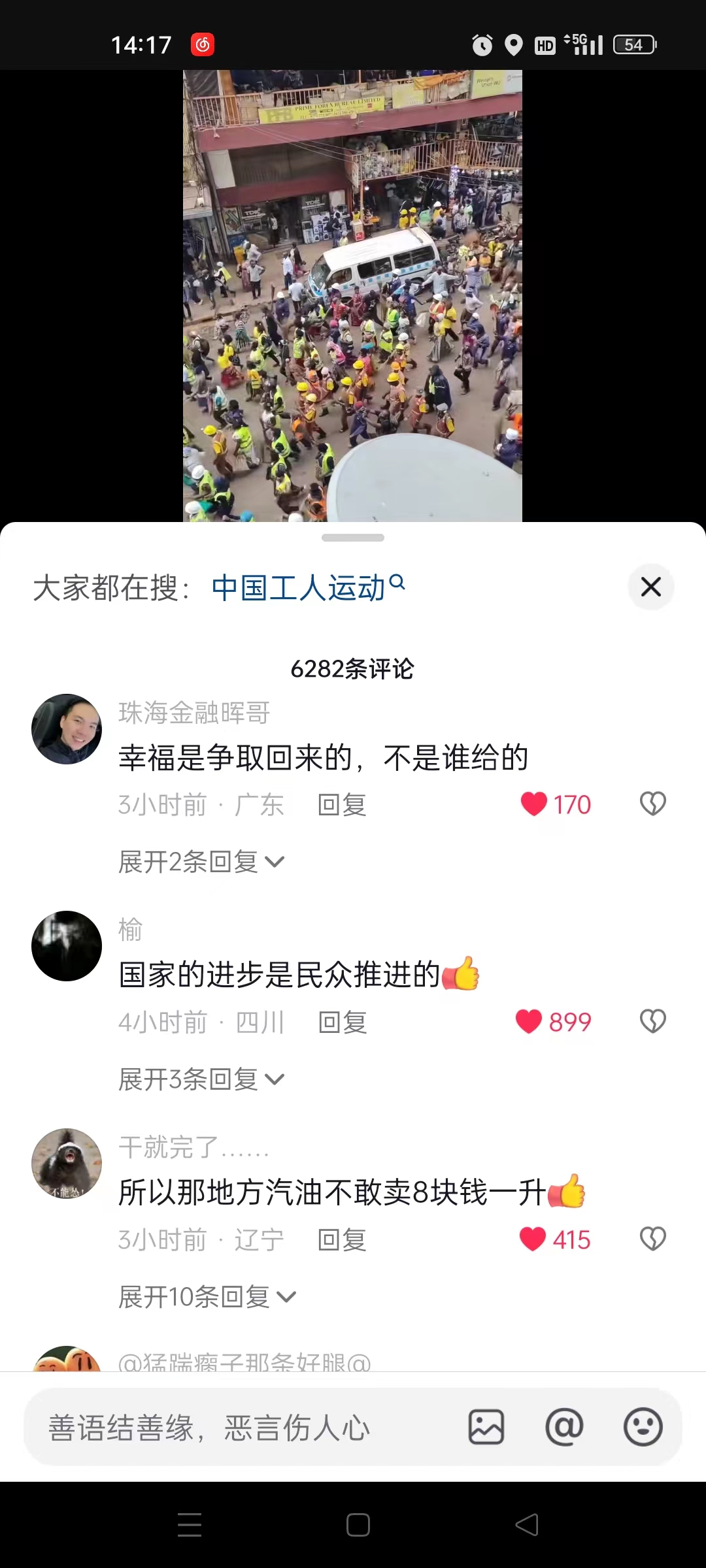
Task: Close the comments panel
Action: coord(650,587)
